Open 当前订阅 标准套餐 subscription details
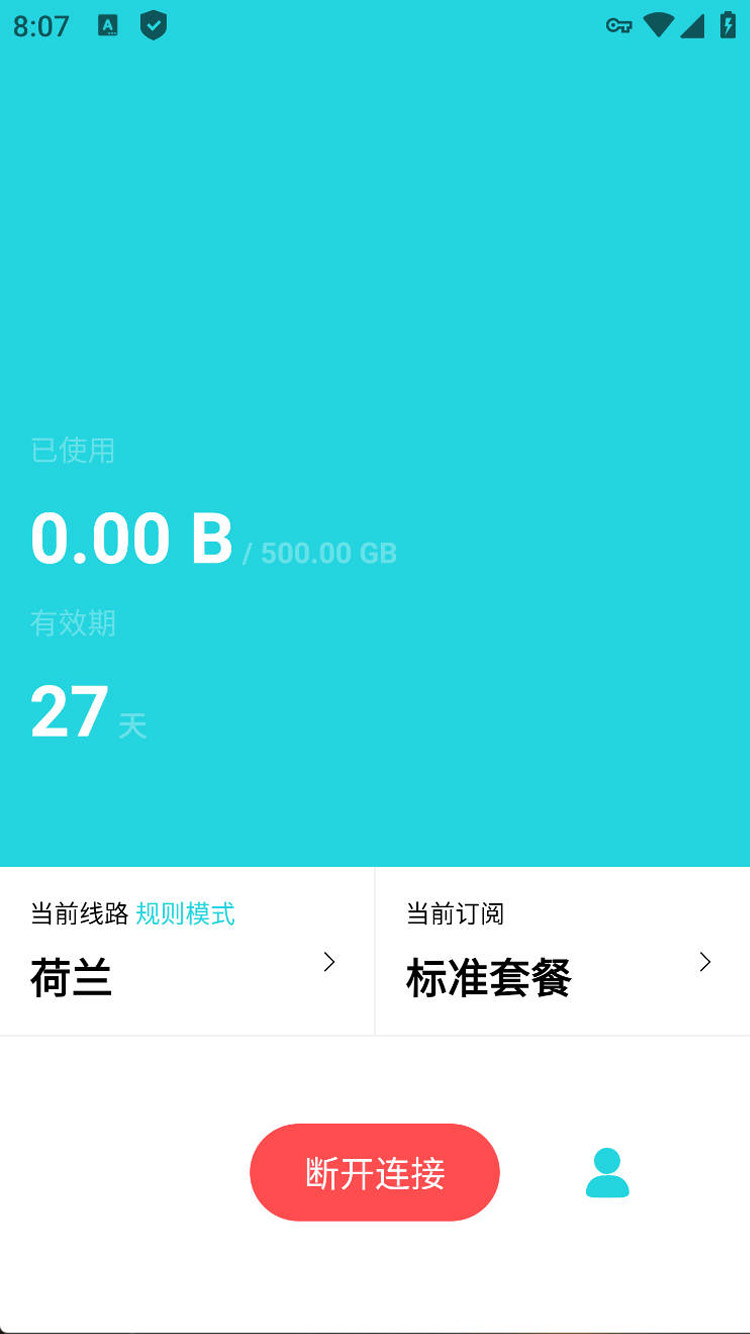 coord(562,951)
